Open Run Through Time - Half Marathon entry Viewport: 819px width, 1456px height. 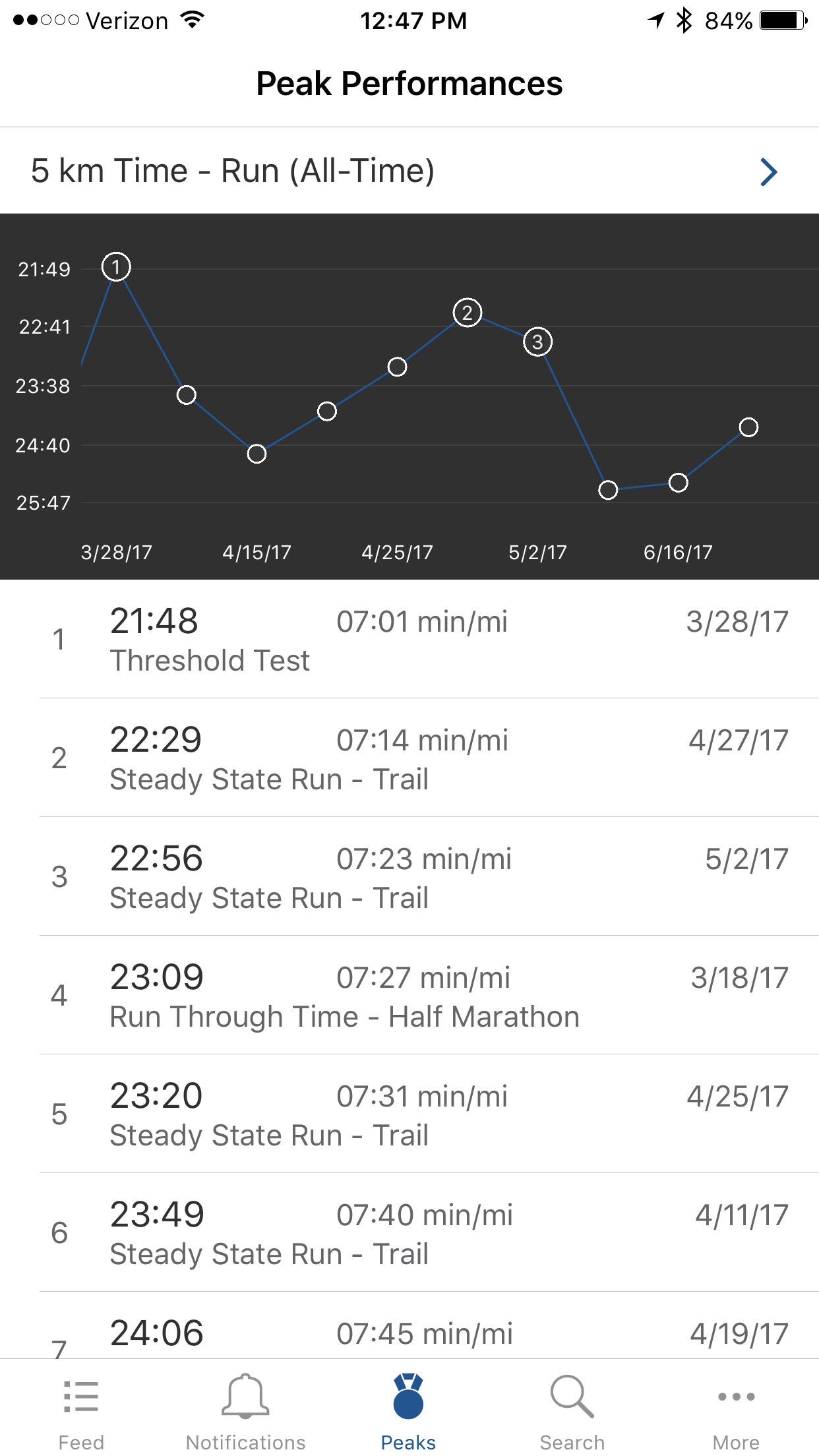(415, 996)
